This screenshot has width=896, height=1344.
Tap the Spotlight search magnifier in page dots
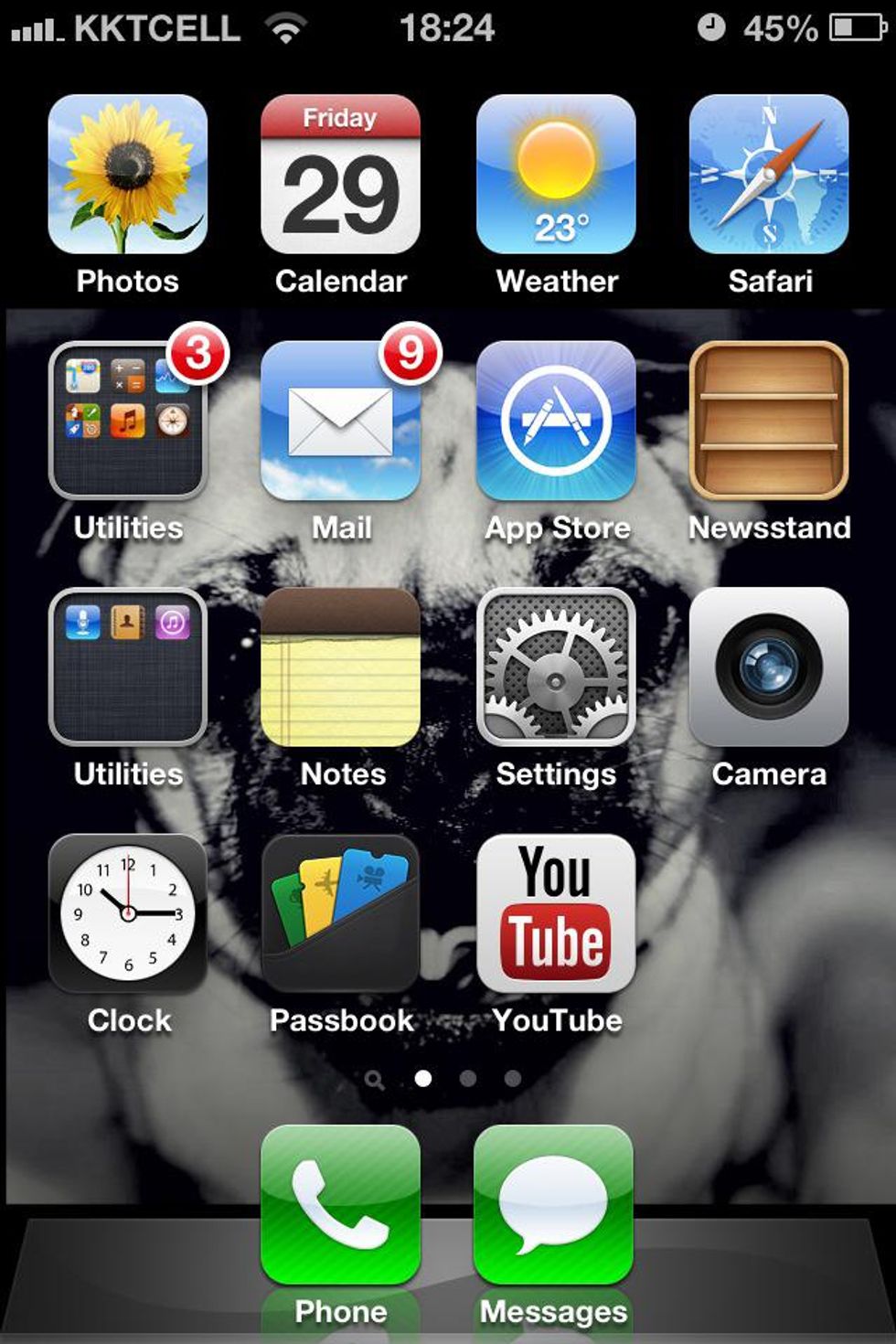pyautogui.click(x=374, y=1080)
